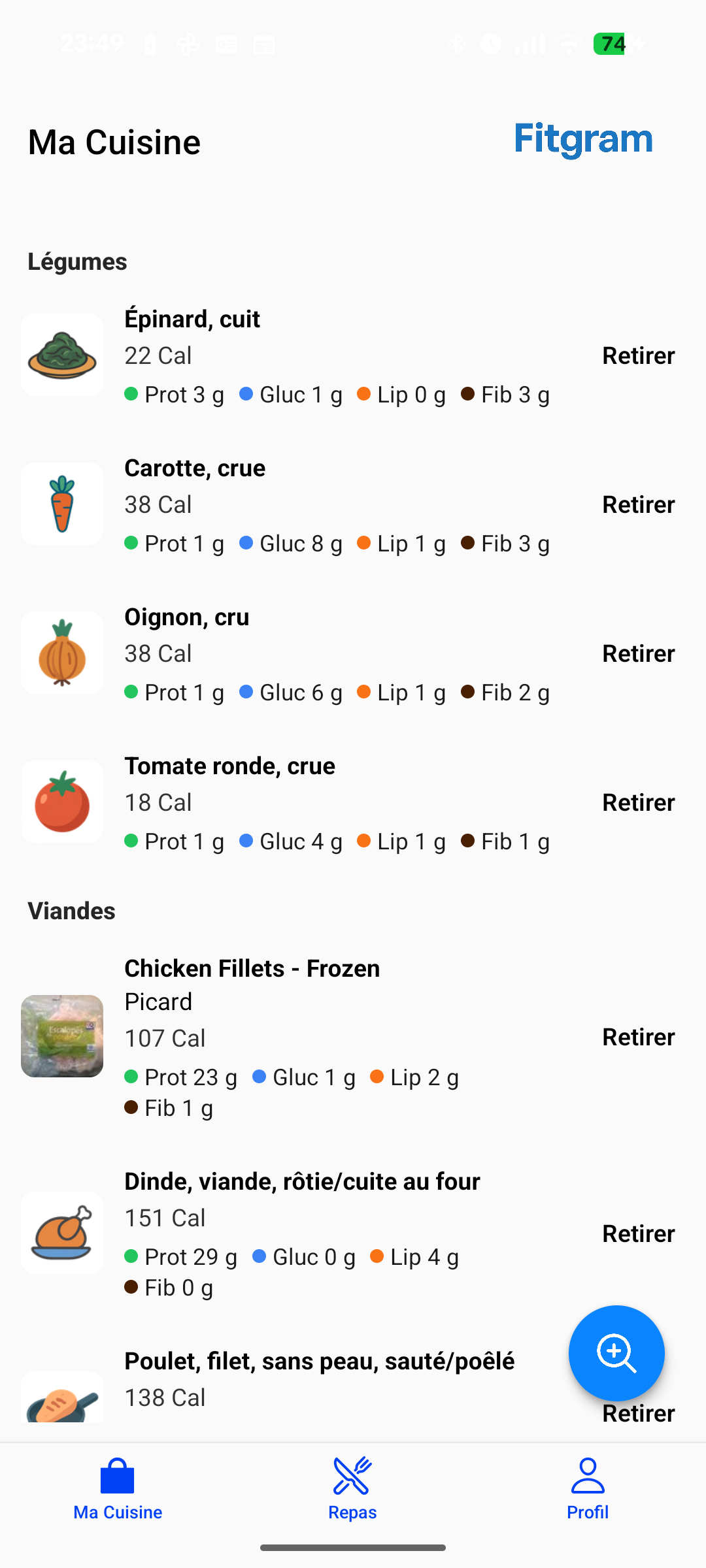Tap the blue magnifier floating action button

click(x=616, y=1354)
